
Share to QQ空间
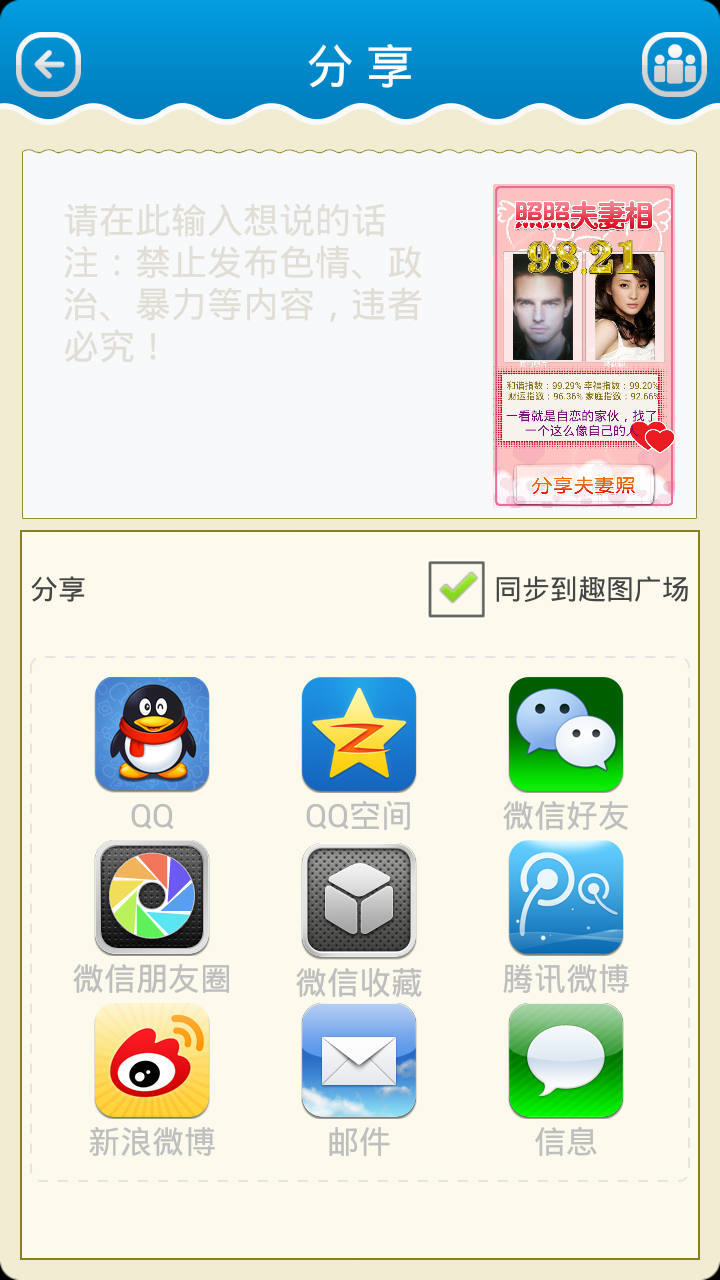(359, 734)
